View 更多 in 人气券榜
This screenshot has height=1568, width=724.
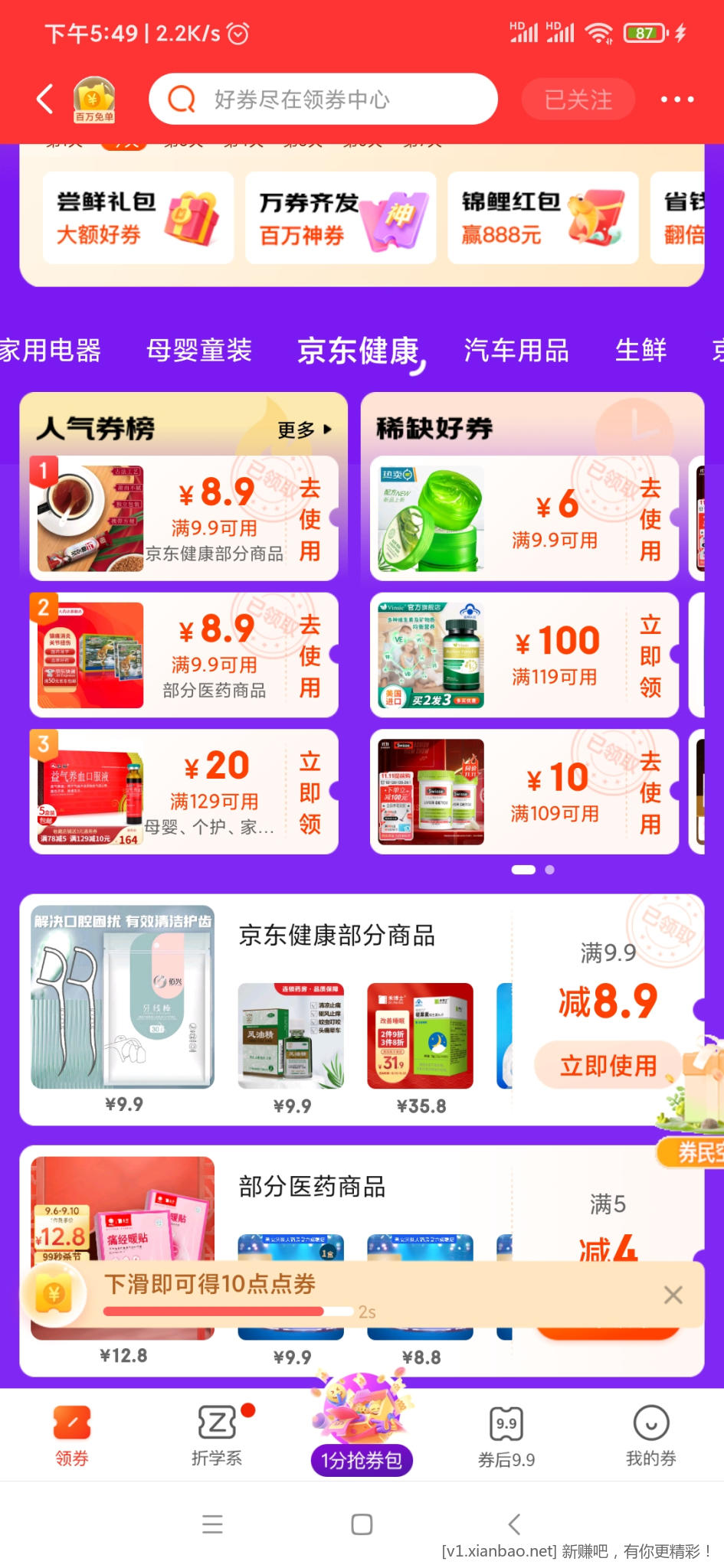(x=304, y=430)
